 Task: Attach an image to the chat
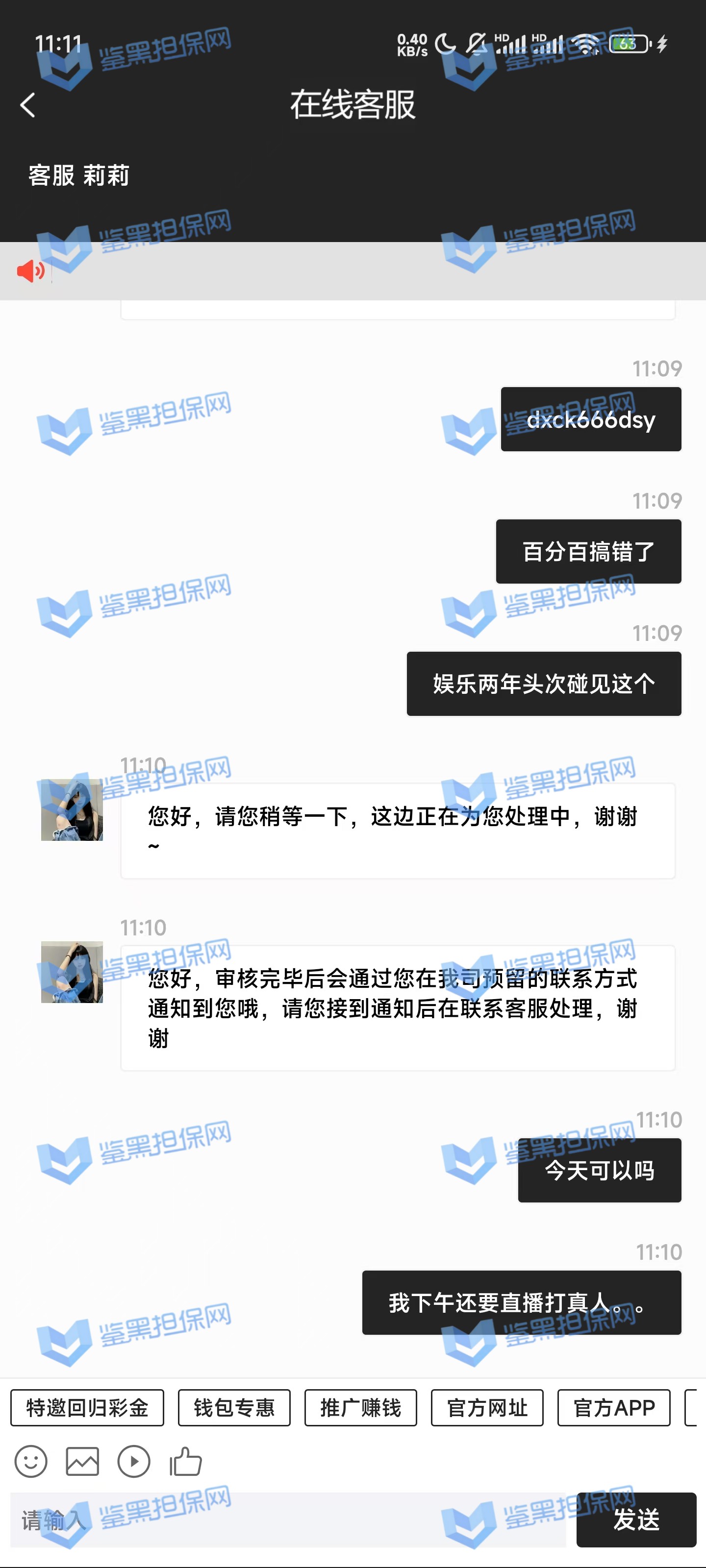[x=82, y=1462]
